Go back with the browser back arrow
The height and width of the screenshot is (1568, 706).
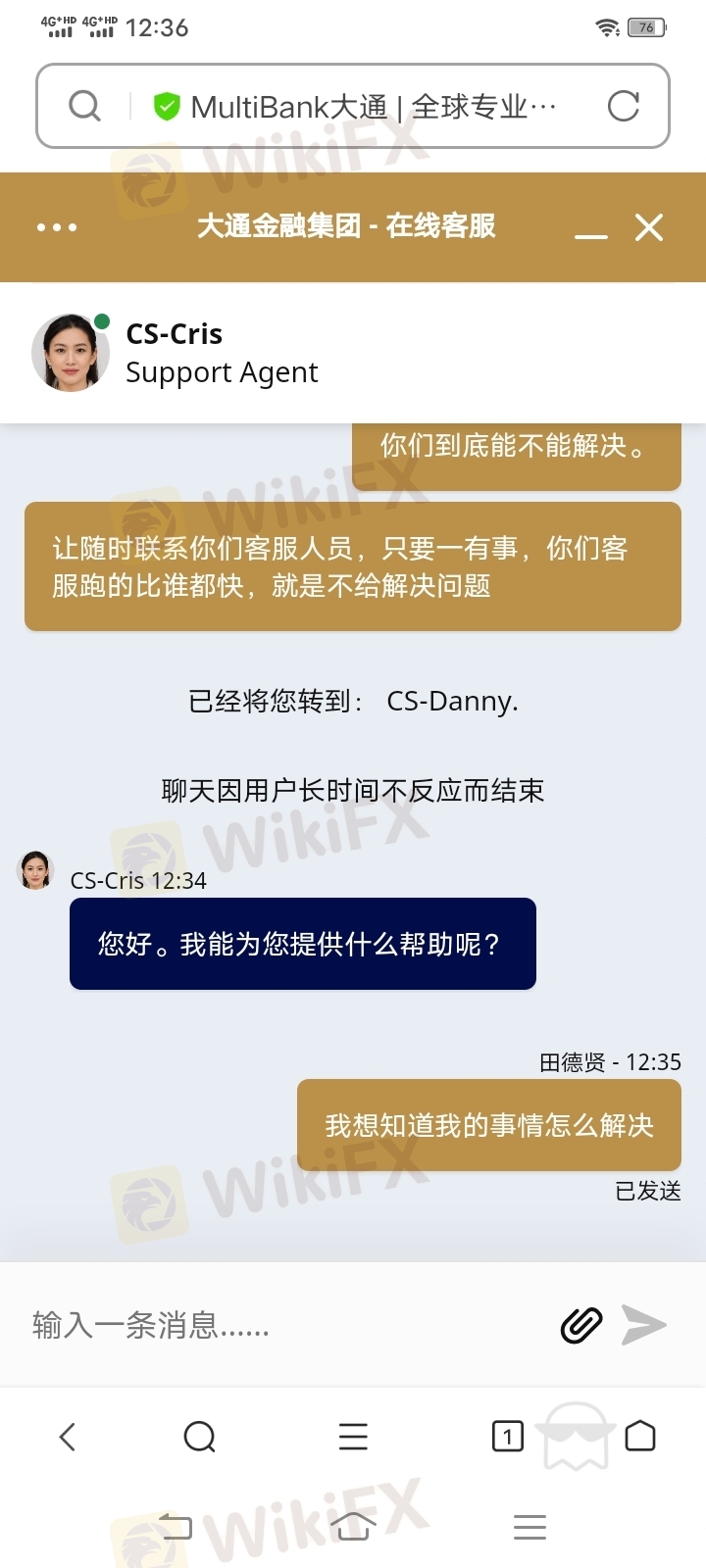point(67,1437)
